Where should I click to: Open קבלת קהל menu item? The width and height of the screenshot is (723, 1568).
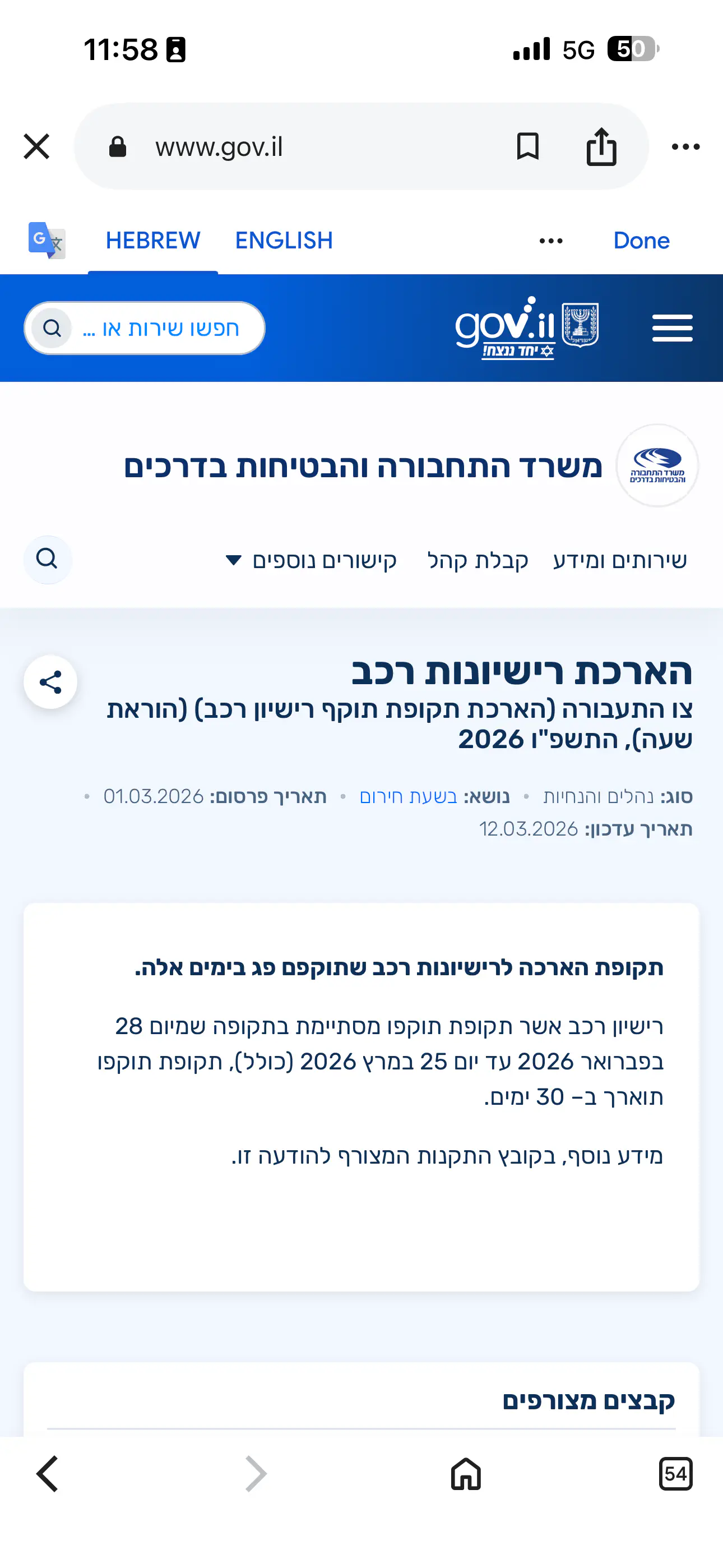477,560
